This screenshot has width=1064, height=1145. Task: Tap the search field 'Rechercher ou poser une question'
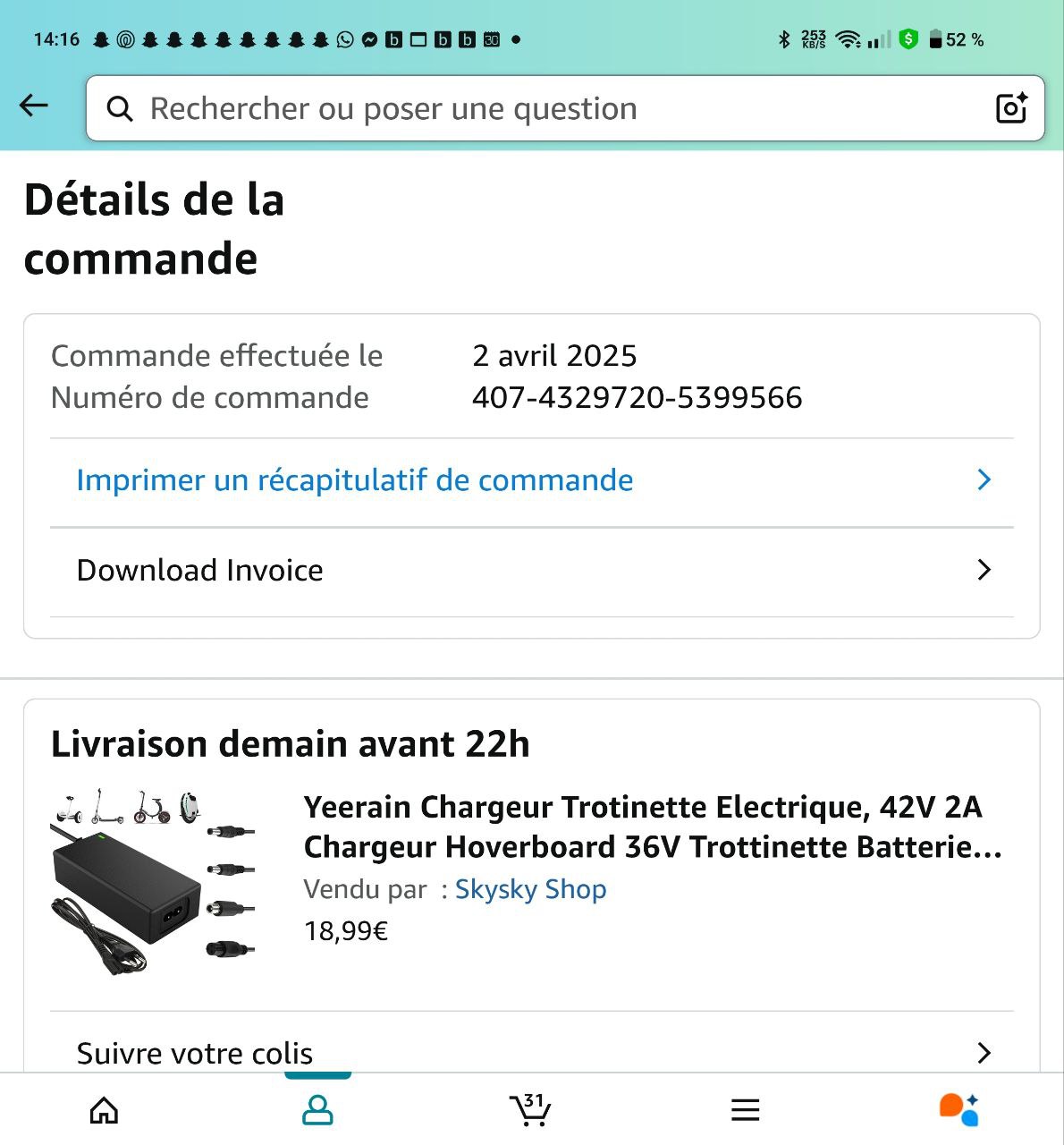tap(536, 108)
